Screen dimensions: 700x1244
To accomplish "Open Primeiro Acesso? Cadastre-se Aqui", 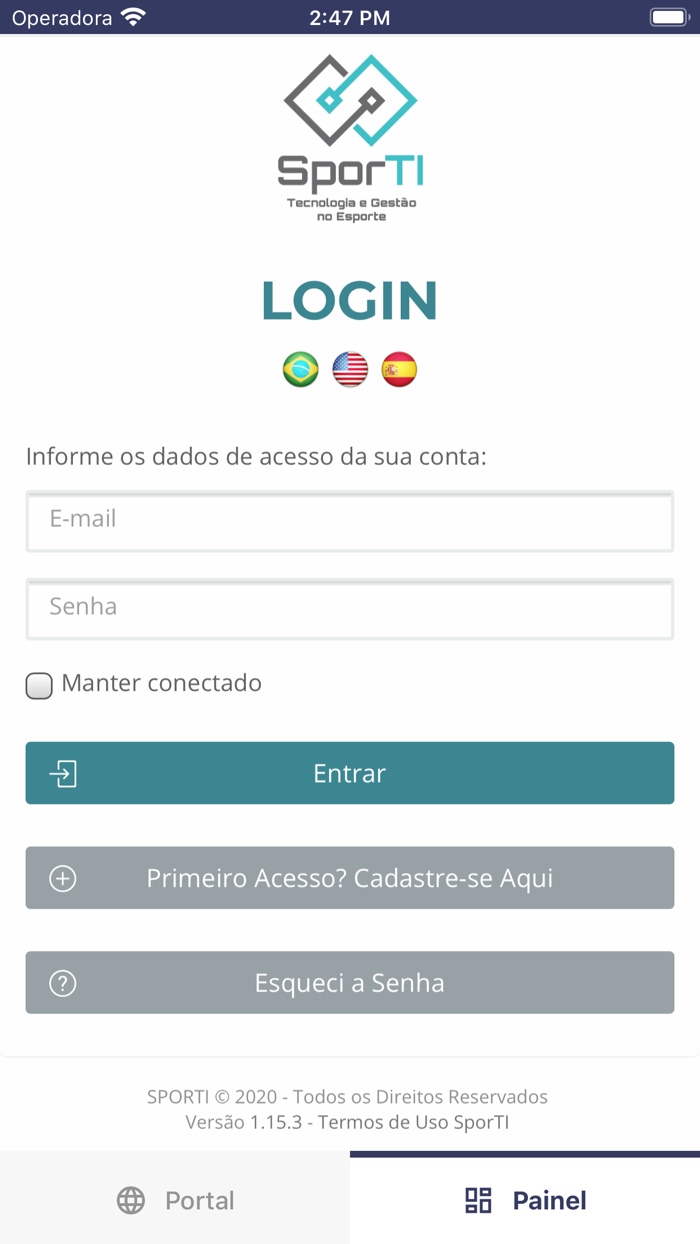I will (x=350, y=878).
